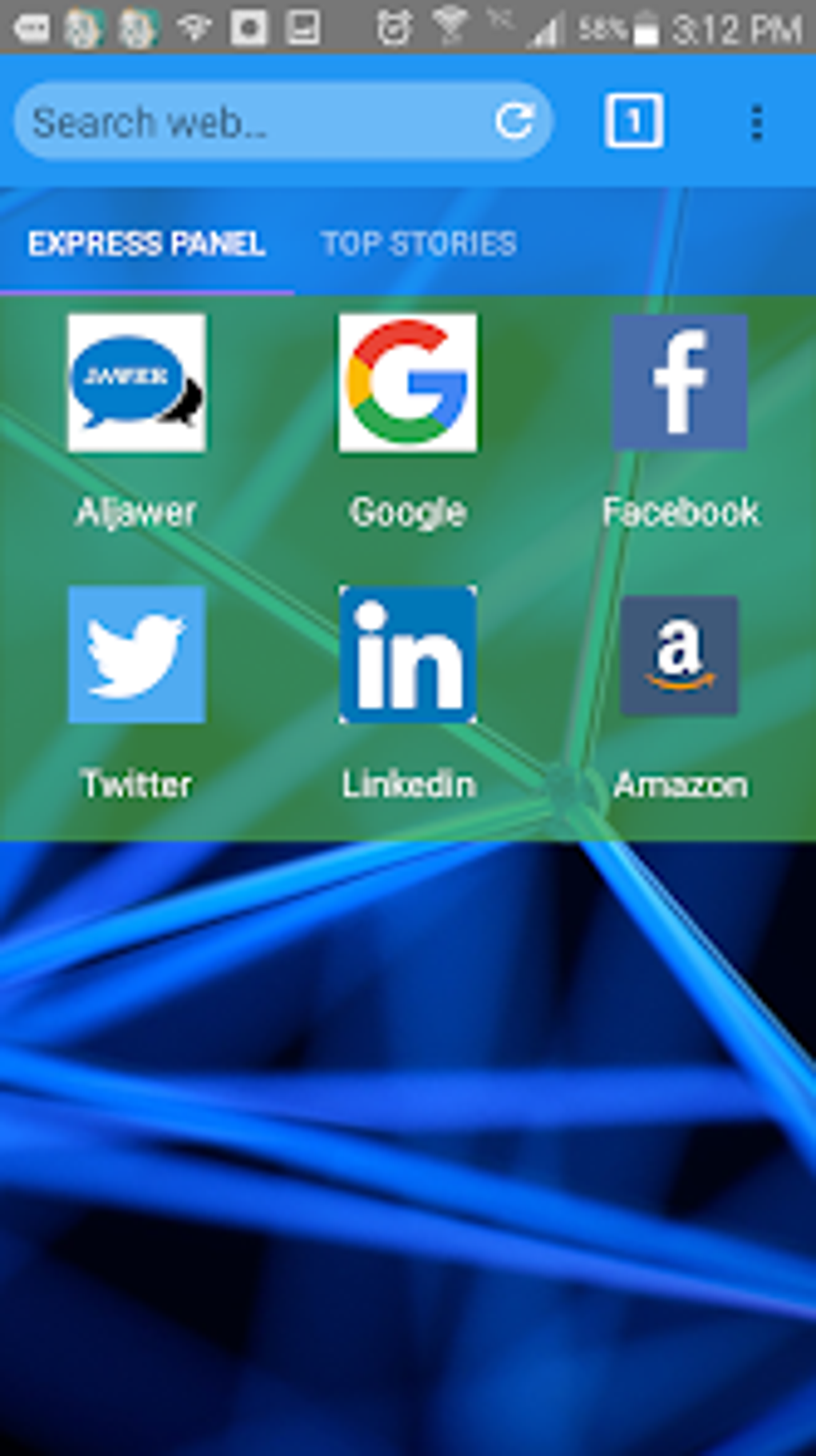Open the Aljawer shortcut
This screenshot has height=1456, width=816.
pyautogui.click(x=137, y=383)
